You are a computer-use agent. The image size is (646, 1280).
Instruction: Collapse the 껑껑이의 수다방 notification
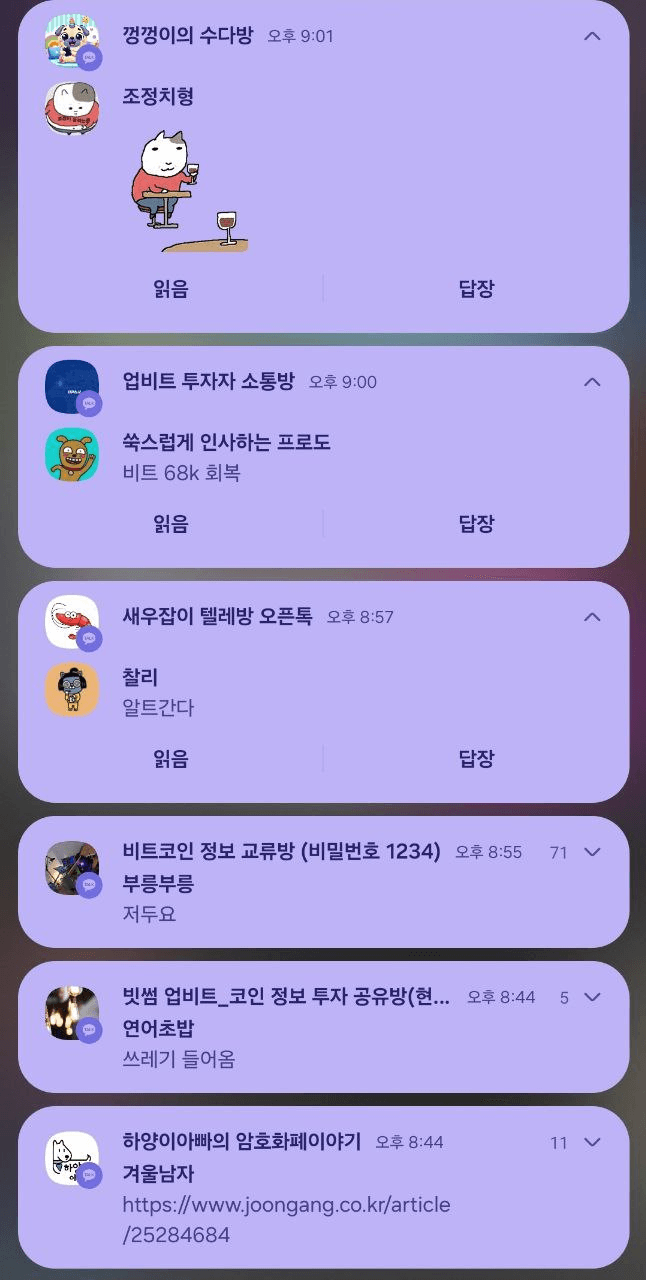pyautogui.click(x=592, y=37)
